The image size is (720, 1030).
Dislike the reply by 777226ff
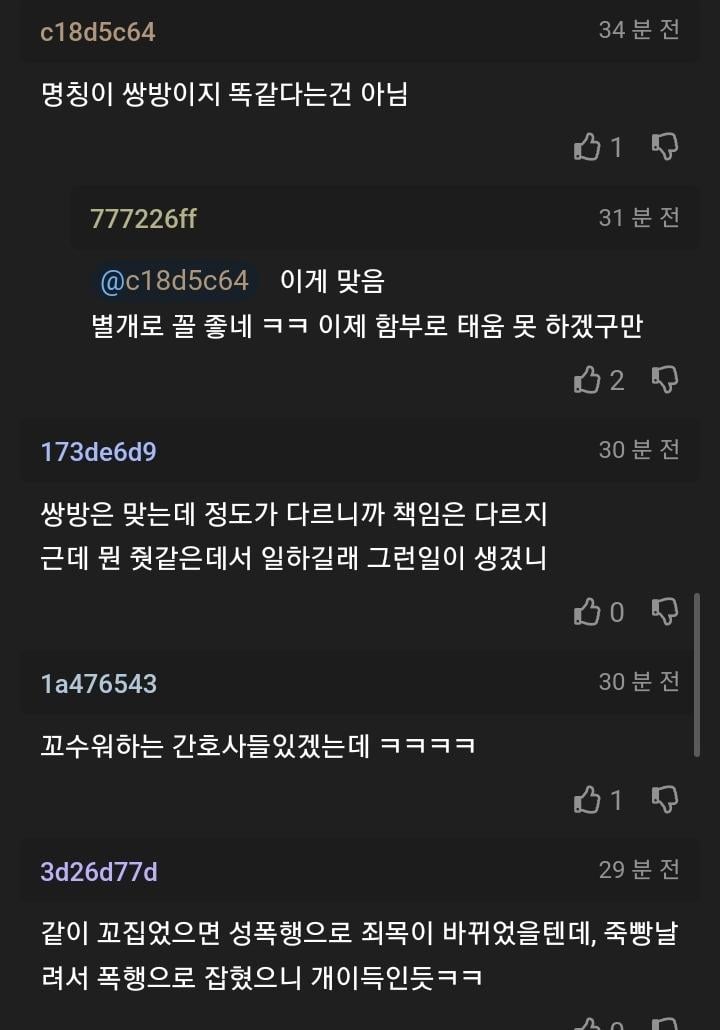(x=665, y=380)
